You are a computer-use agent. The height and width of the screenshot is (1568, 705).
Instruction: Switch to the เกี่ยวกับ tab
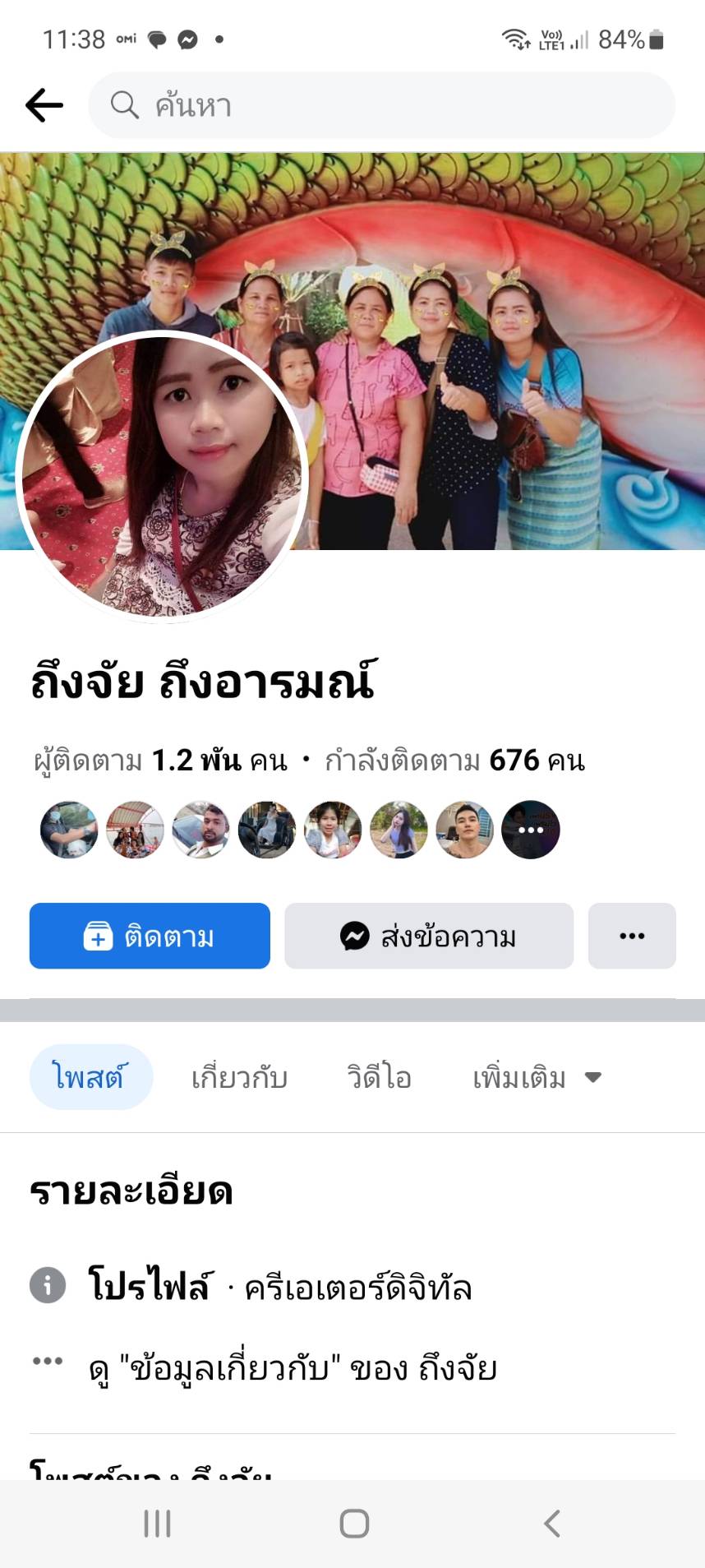(239, 1077)
